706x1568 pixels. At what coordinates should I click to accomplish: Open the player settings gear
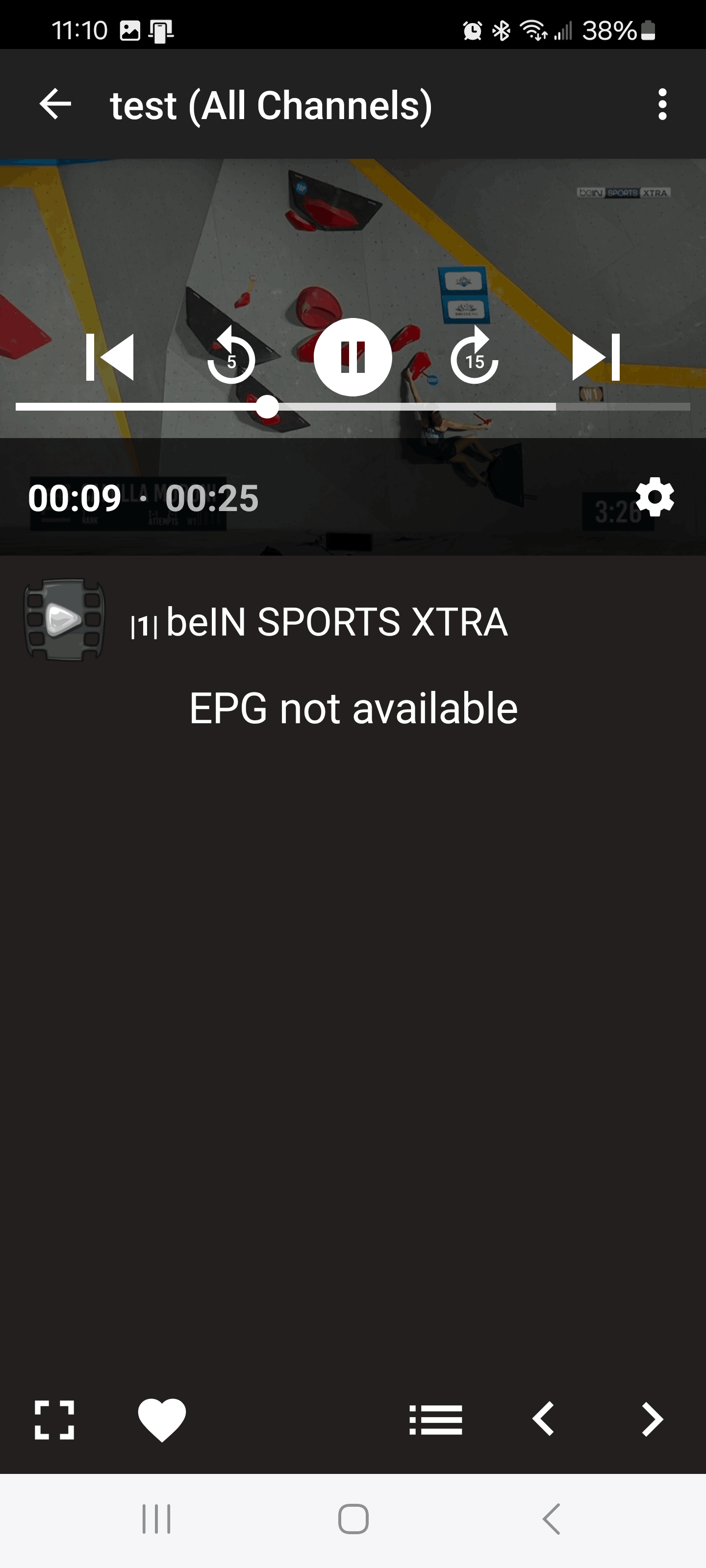655,497
